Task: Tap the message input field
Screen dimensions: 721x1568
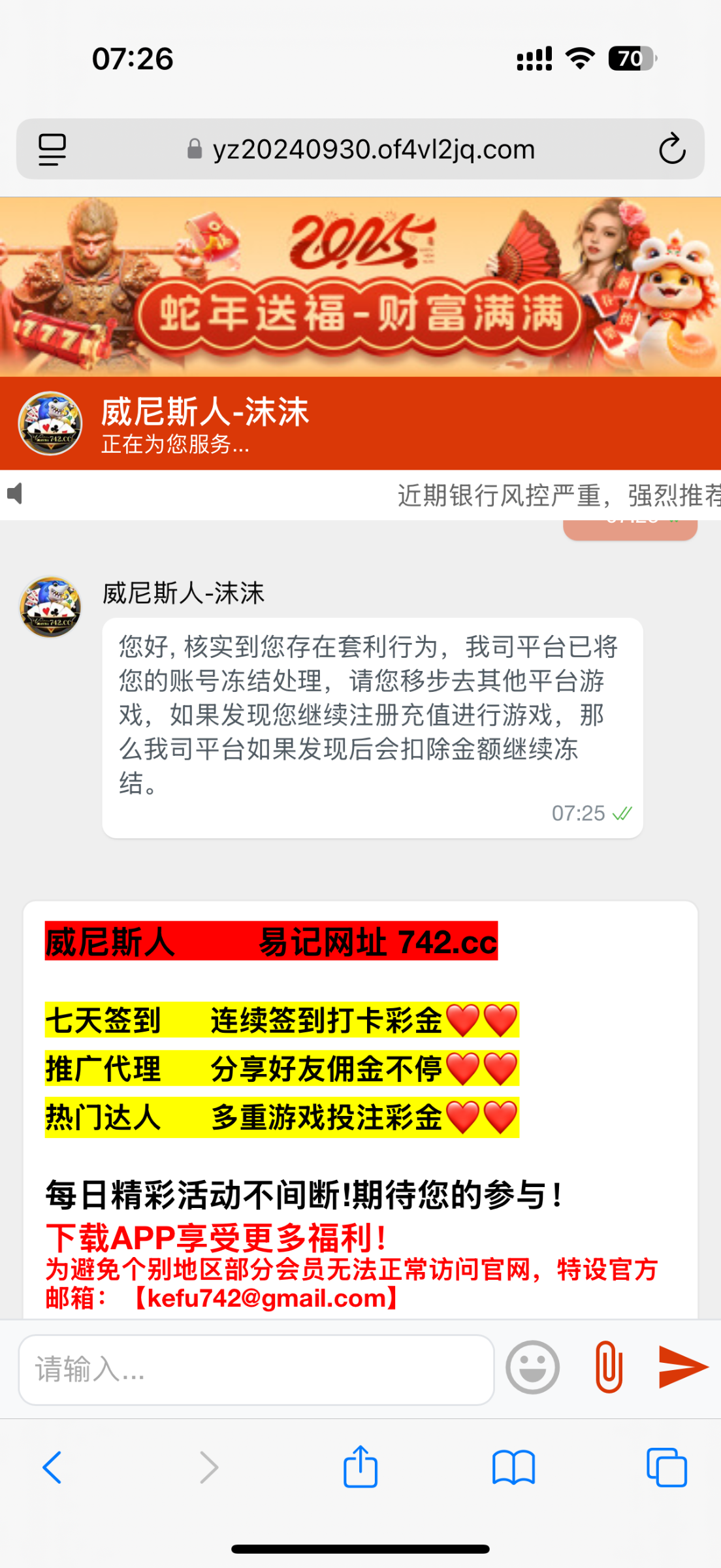Action: tap(256, 1369)
